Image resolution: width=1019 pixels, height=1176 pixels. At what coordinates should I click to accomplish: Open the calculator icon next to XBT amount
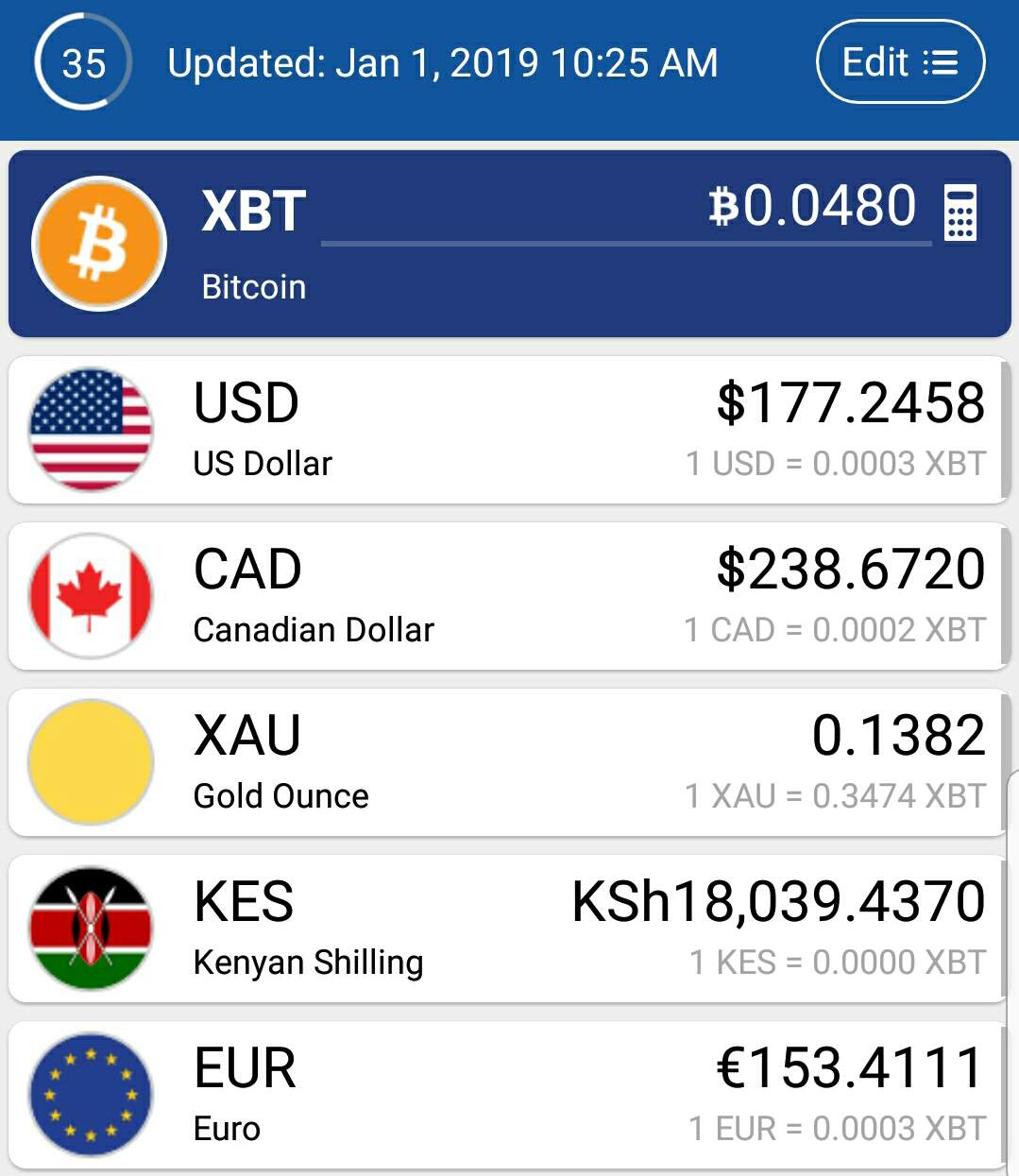(960, 213)
